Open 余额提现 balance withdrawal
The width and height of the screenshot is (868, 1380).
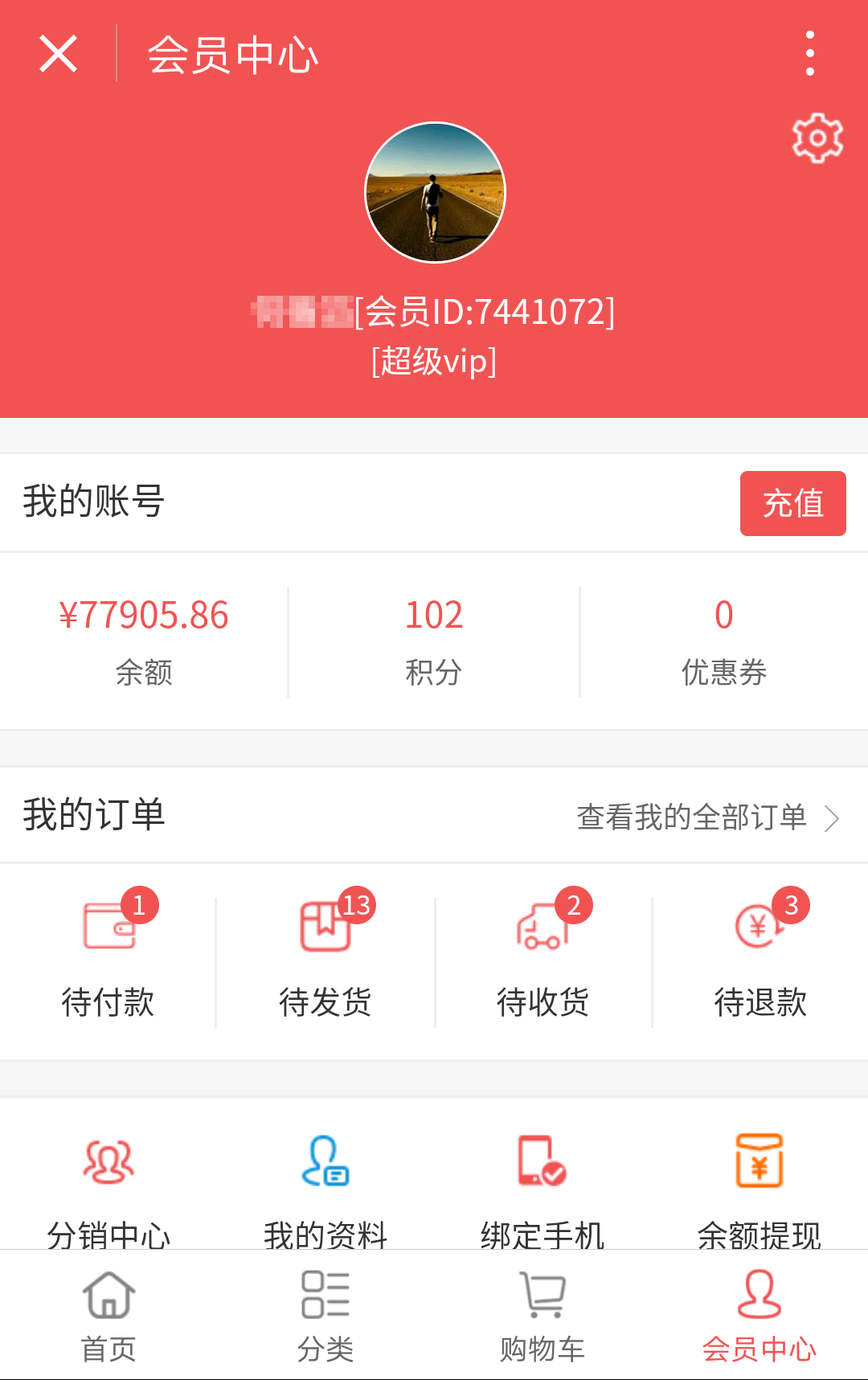(x=759, y=1190)
